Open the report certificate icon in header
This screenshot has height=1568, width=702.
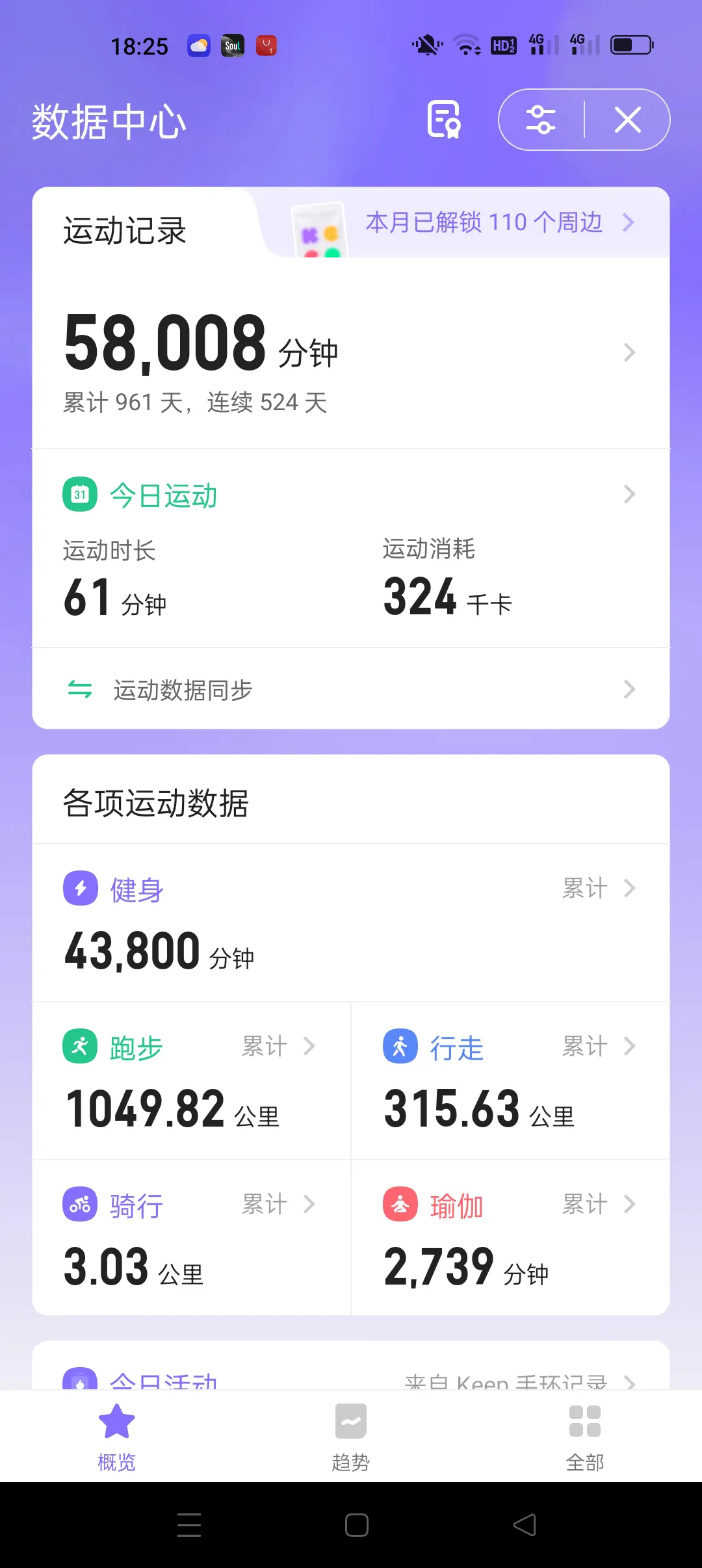coord(444,120)
